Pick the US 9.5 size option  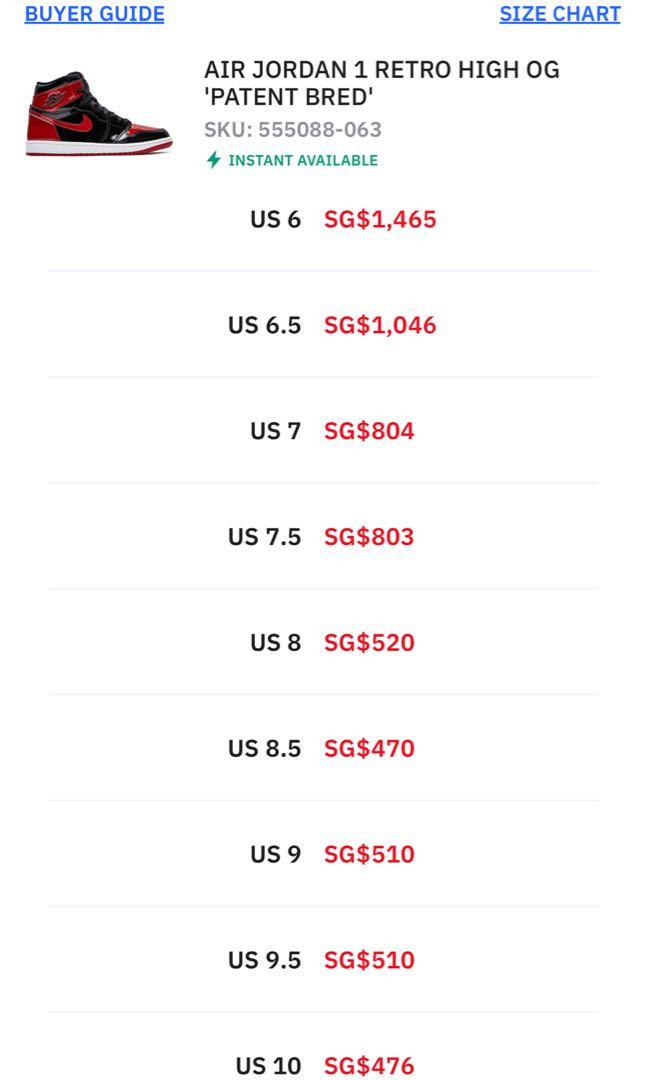(323, 959)
